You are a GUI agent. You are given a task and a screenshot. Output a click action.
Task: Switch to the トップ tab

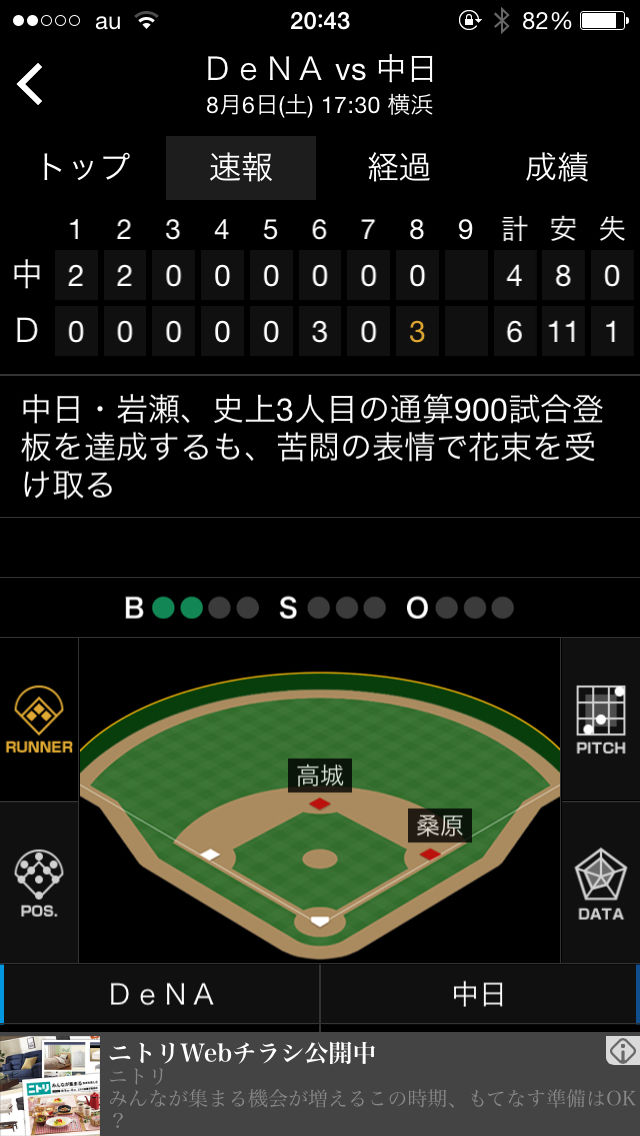(83, 167)
